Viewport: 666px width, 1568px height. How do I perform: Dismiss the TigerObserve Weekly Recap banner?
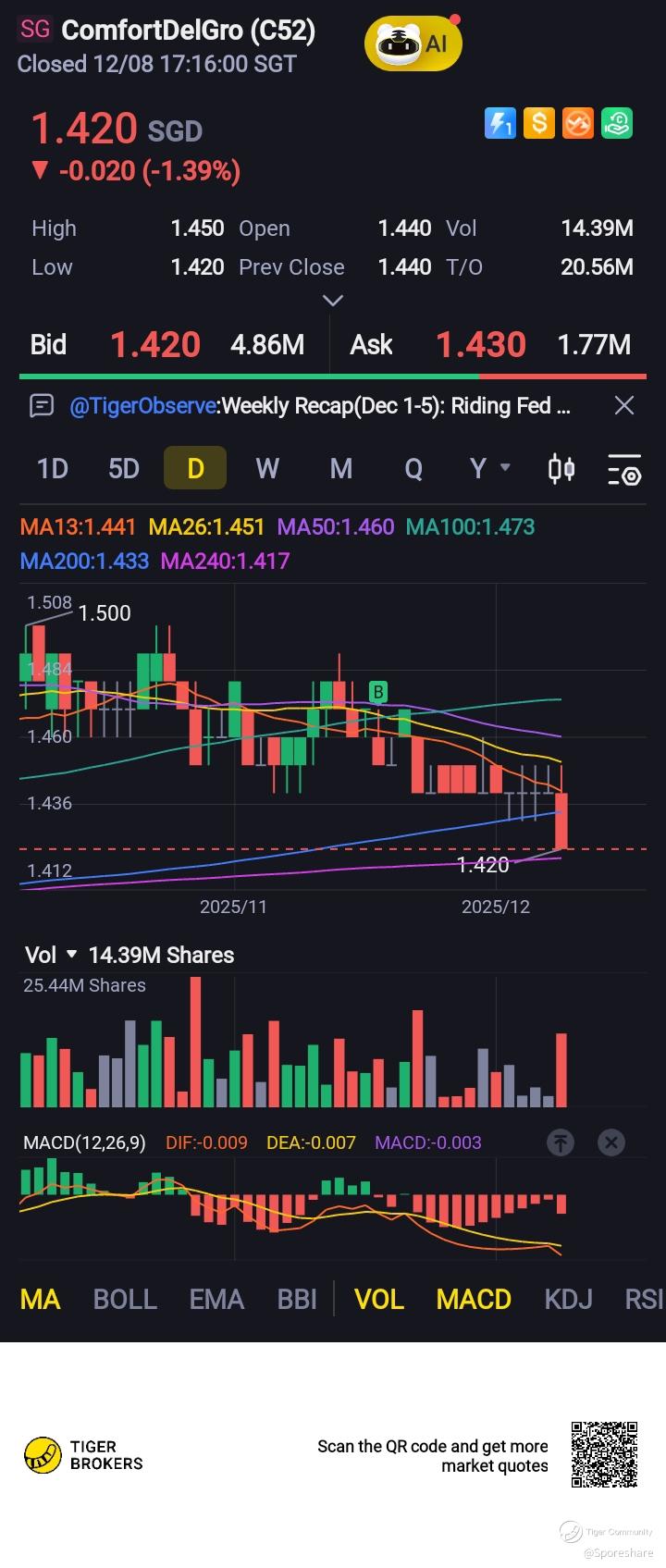(624, 405)
